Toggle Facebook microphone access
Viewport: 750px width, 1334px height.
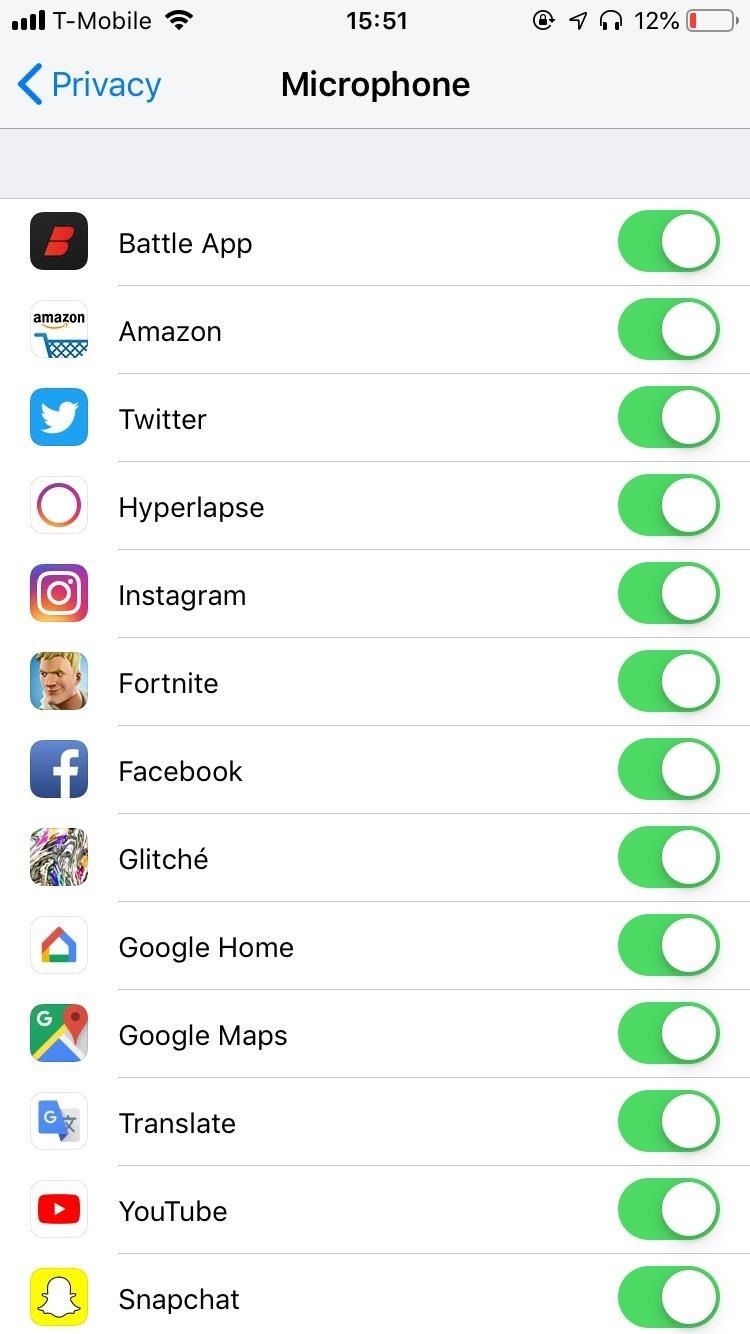[668, 770]
